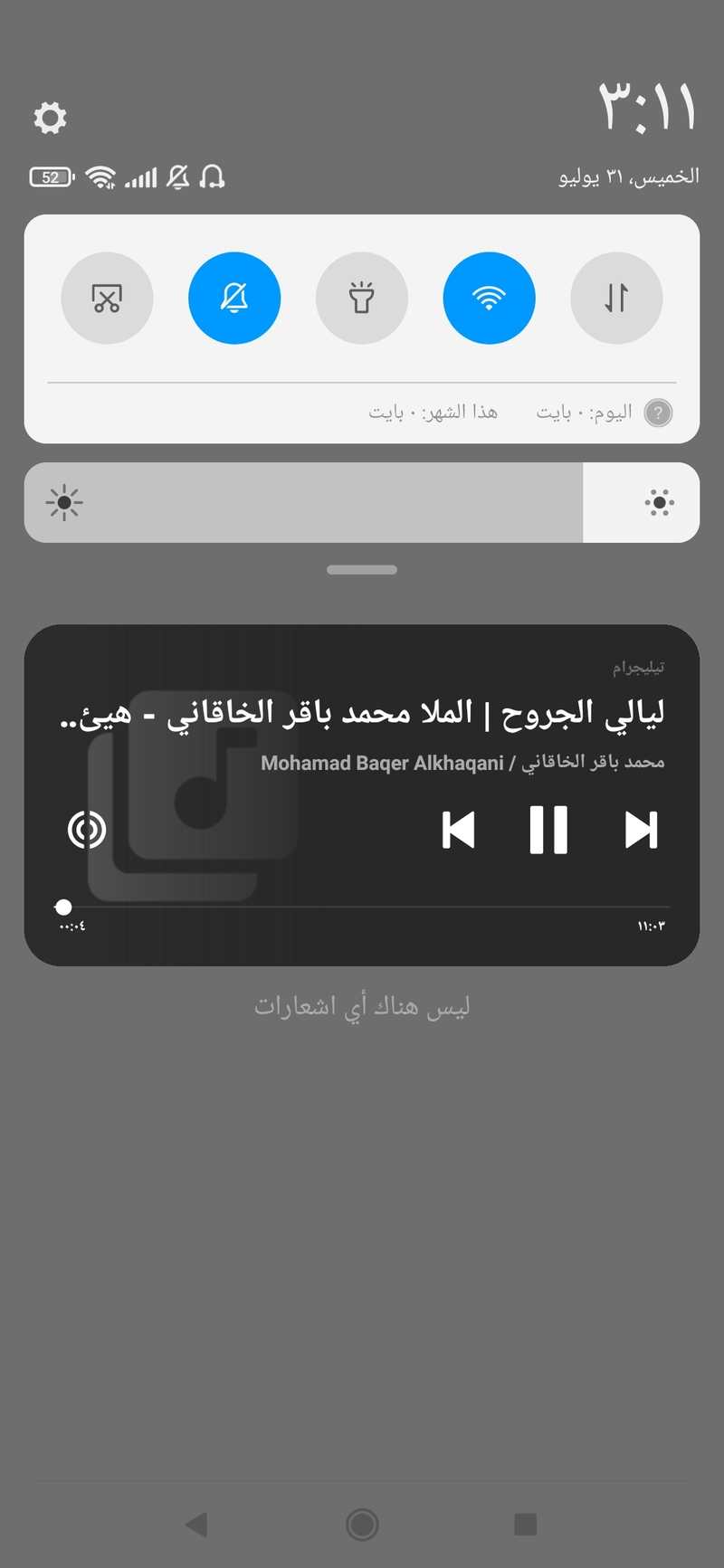The width and height of the screenshot is (724, 1568).
Task: Turn off silent mode toggle
Action: [234, 298]
